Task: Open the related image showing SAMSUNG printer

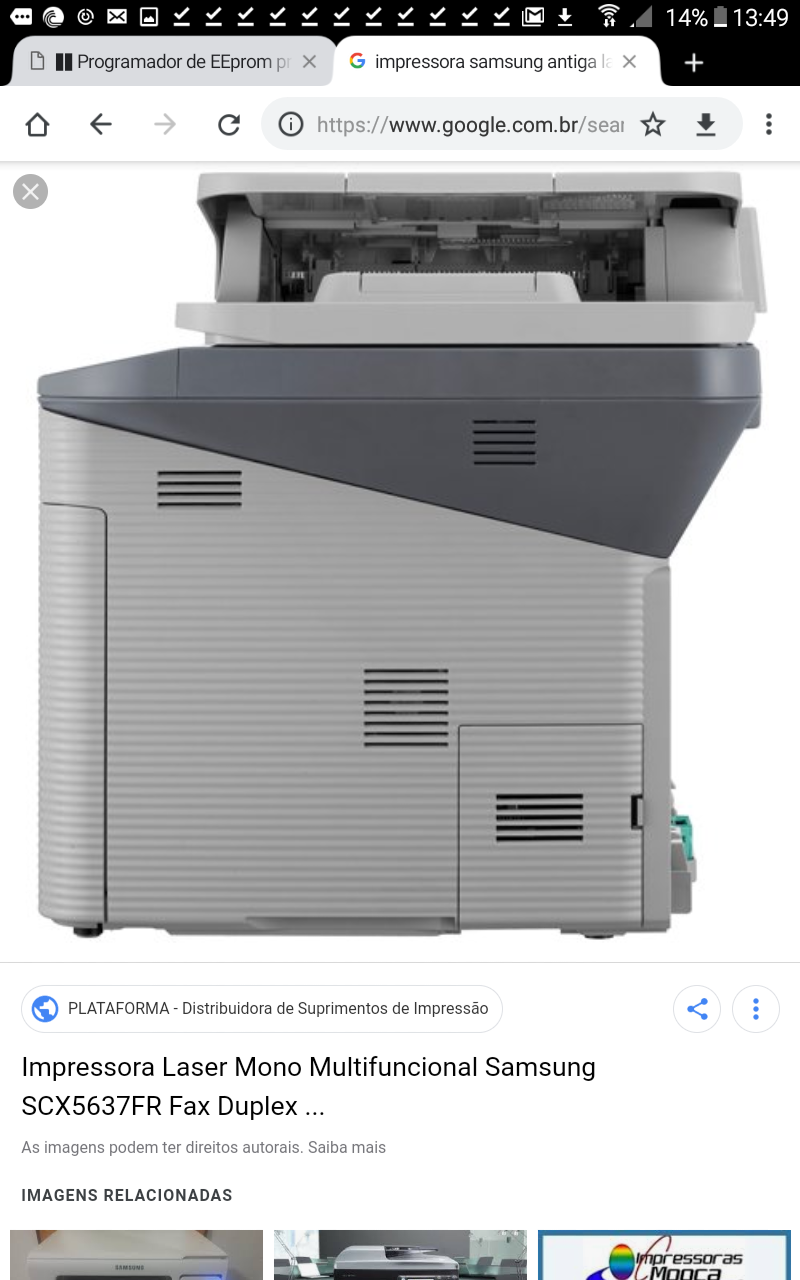Action: click(136, 1255)
